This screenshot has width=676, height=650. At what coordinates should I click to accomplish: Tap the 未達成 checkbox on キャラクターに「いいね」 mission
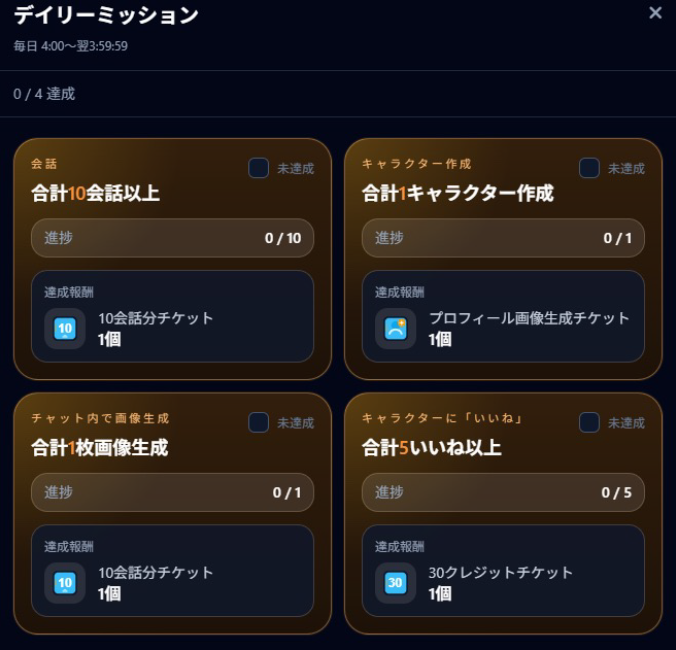[589, 422]
